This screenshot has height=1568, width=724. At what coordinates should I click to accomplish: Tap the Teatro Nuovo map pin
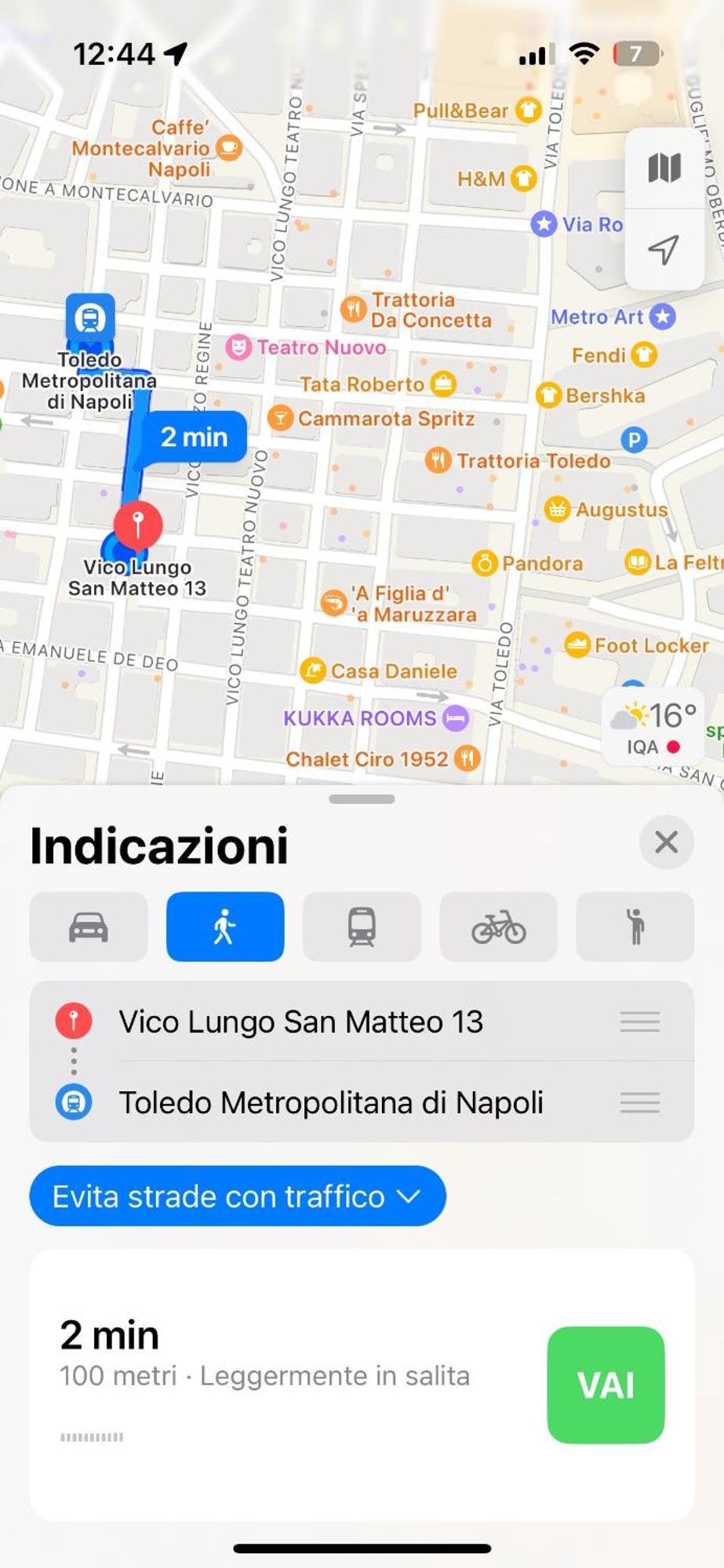[x=238, y=347]
